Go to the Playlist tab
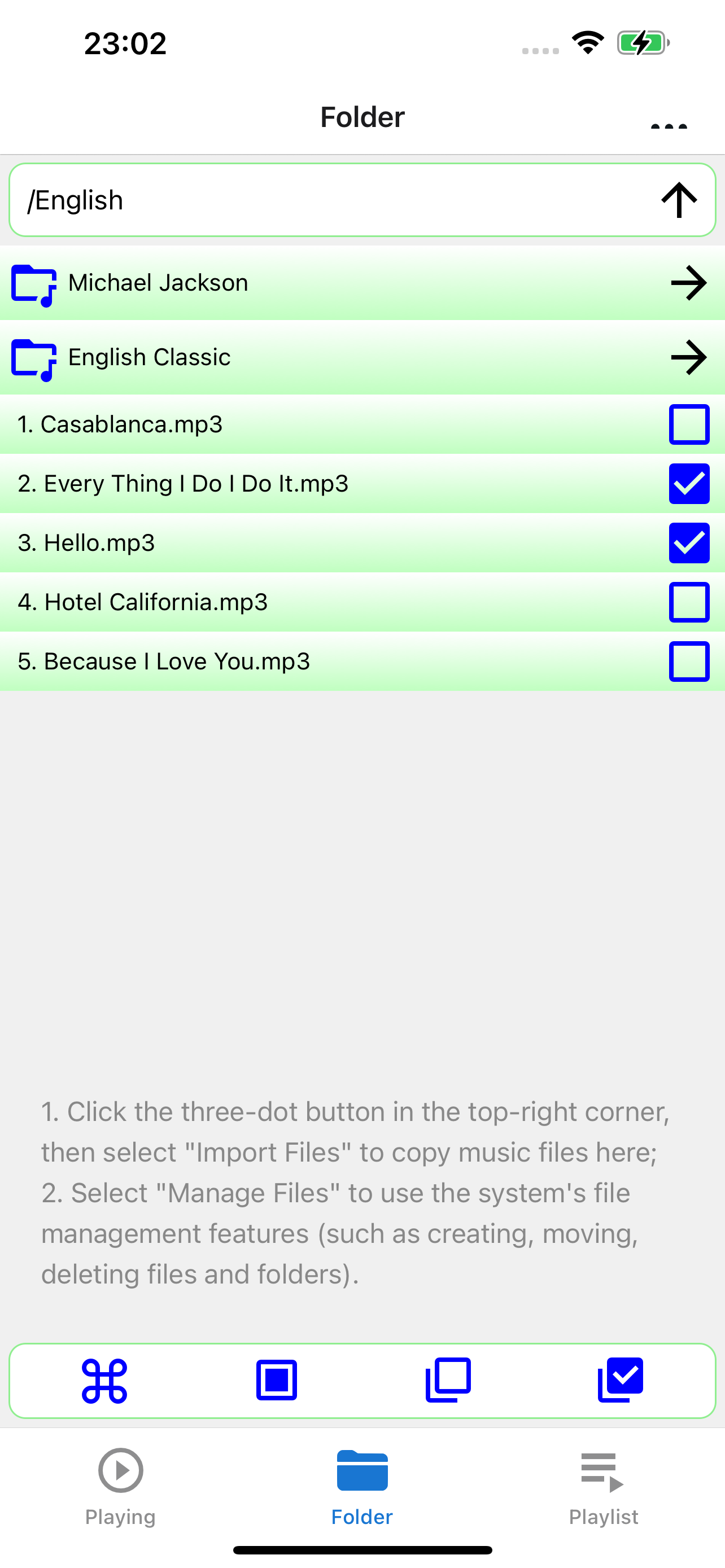Image resolution: width=725 pixels, height=1568 pixels. (x=603, y=1486)
